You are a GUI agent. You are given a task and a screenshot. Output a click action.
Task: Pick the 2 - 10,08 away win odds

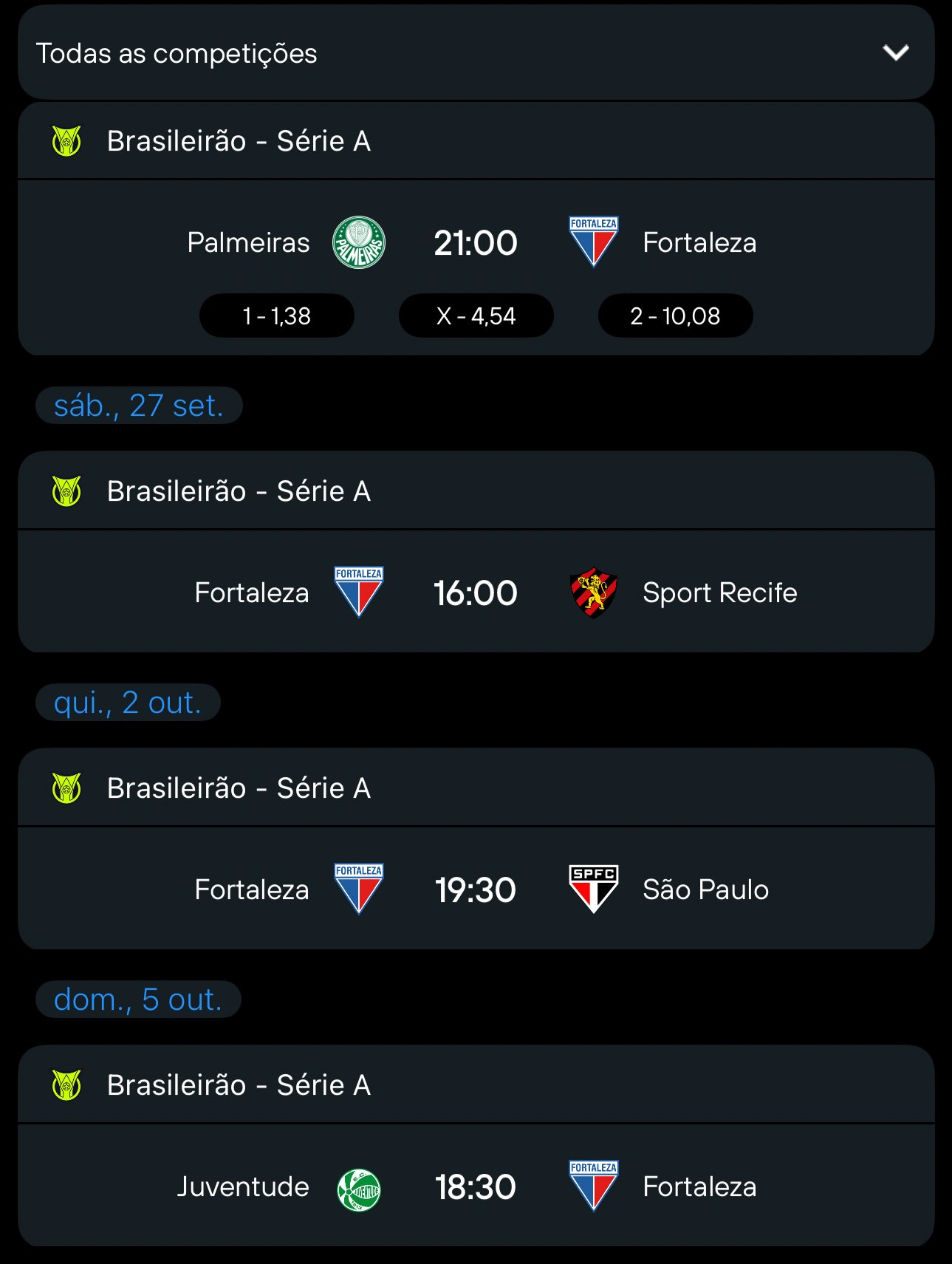pos(675,316)
